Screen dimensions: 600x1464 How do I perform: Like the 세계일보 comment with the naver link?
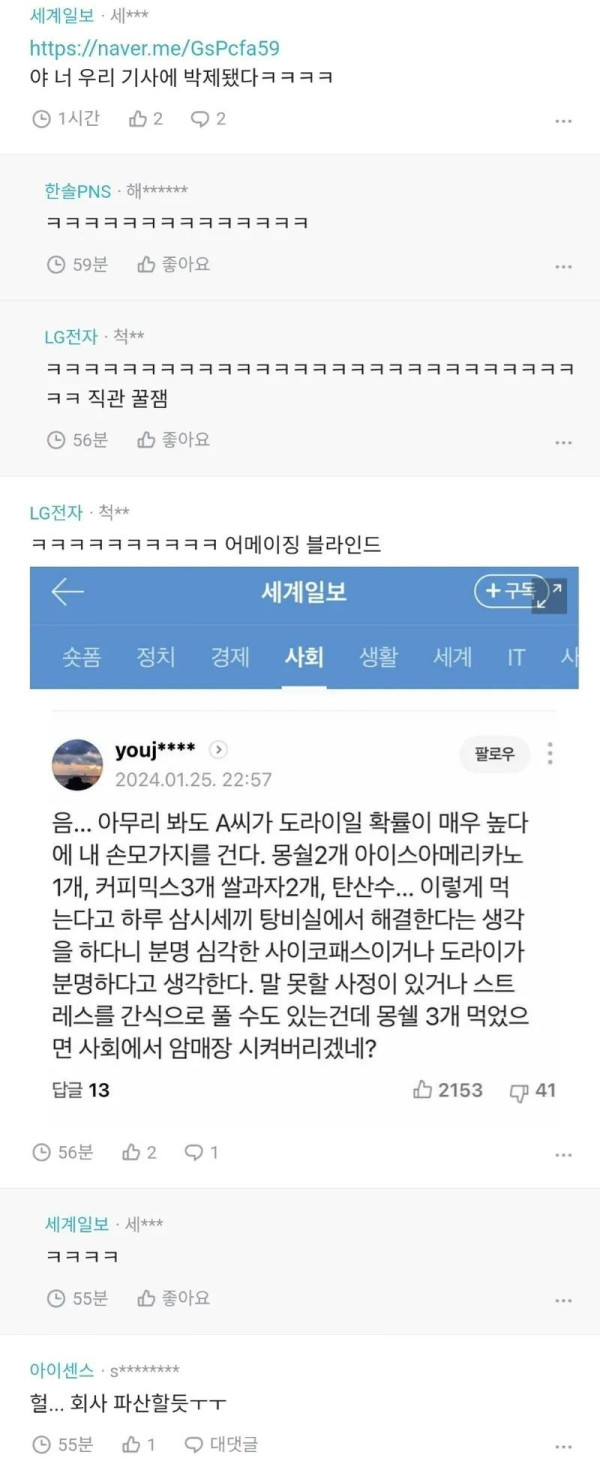coord(145,119)
